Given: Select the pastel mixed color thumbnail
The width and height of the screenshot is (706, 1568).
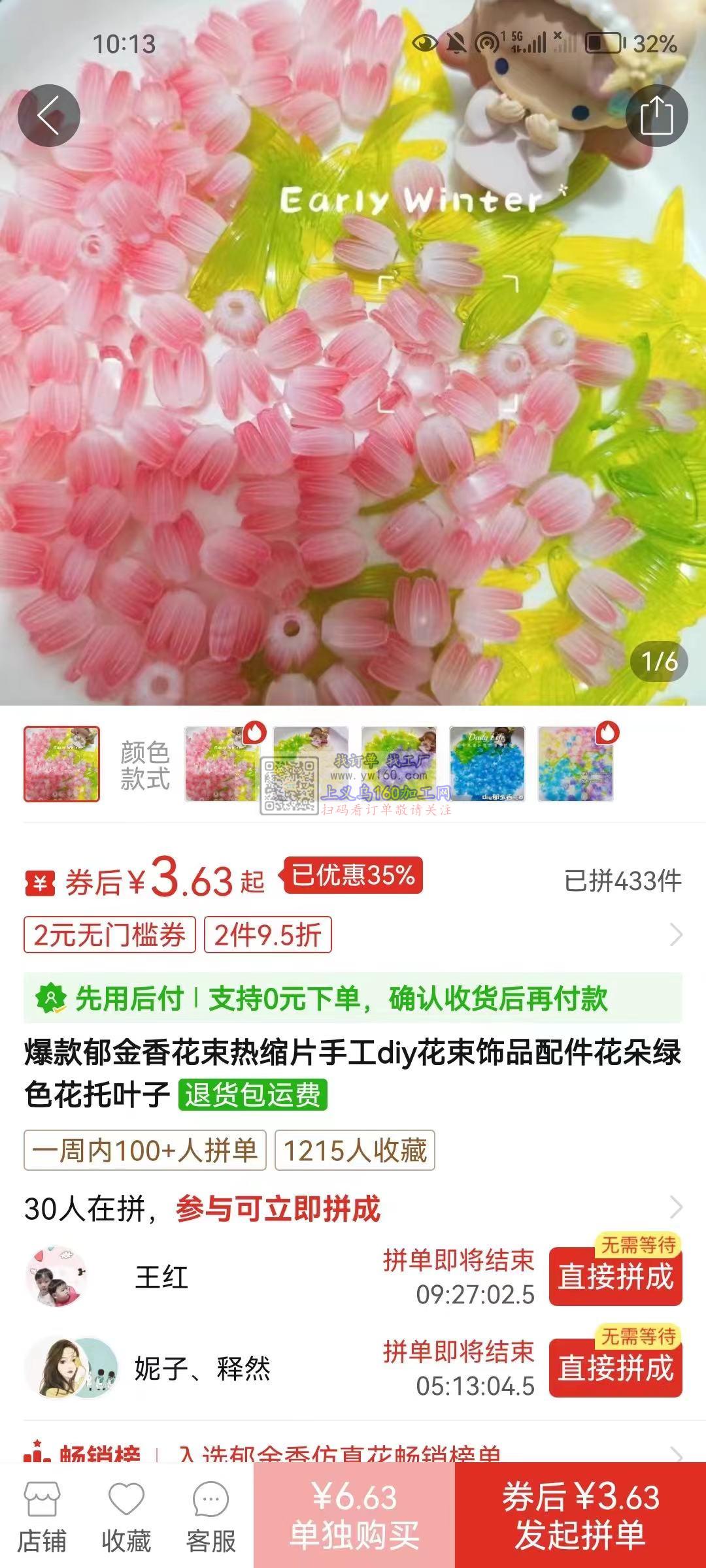Looking at the screenshot, I should [x=575, y=764].
